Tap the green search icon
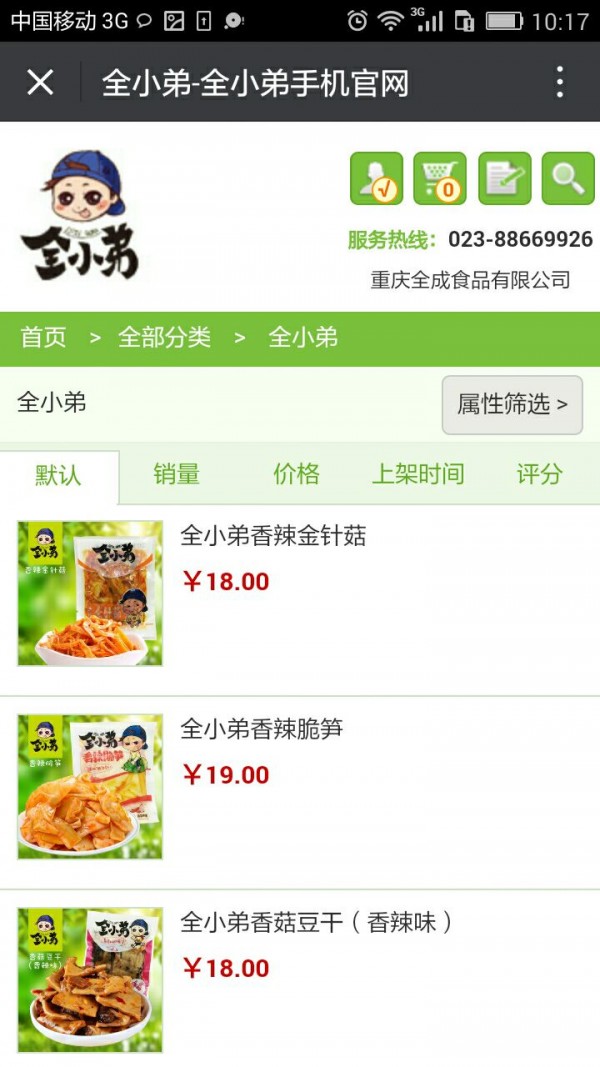600x1067 pixels. point(568,179)
